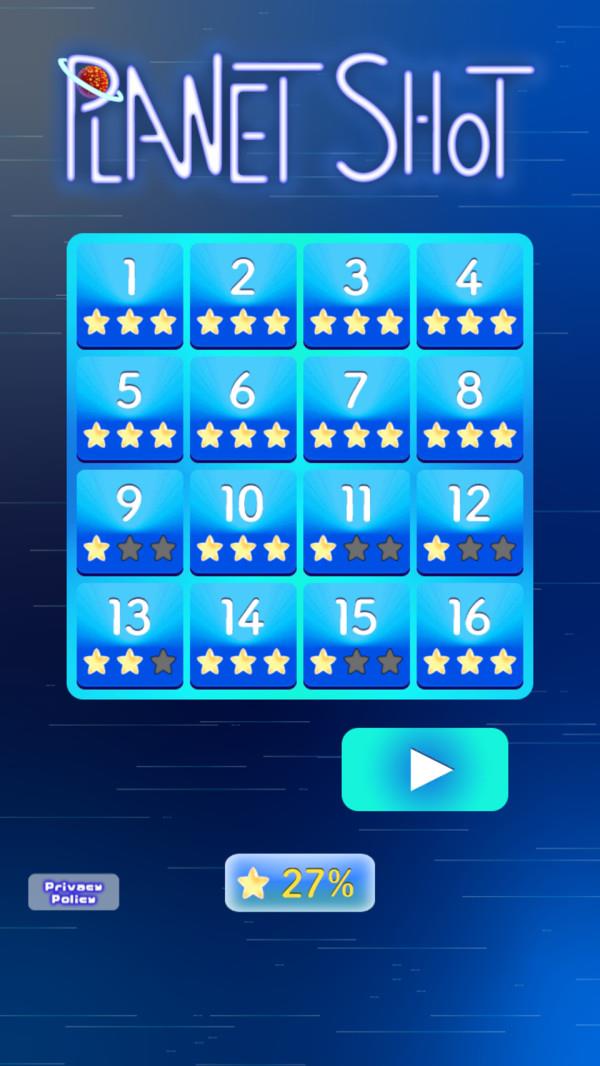Open level 15
This screenshot has width=600, height=1066.
click(x=356, y=635)
